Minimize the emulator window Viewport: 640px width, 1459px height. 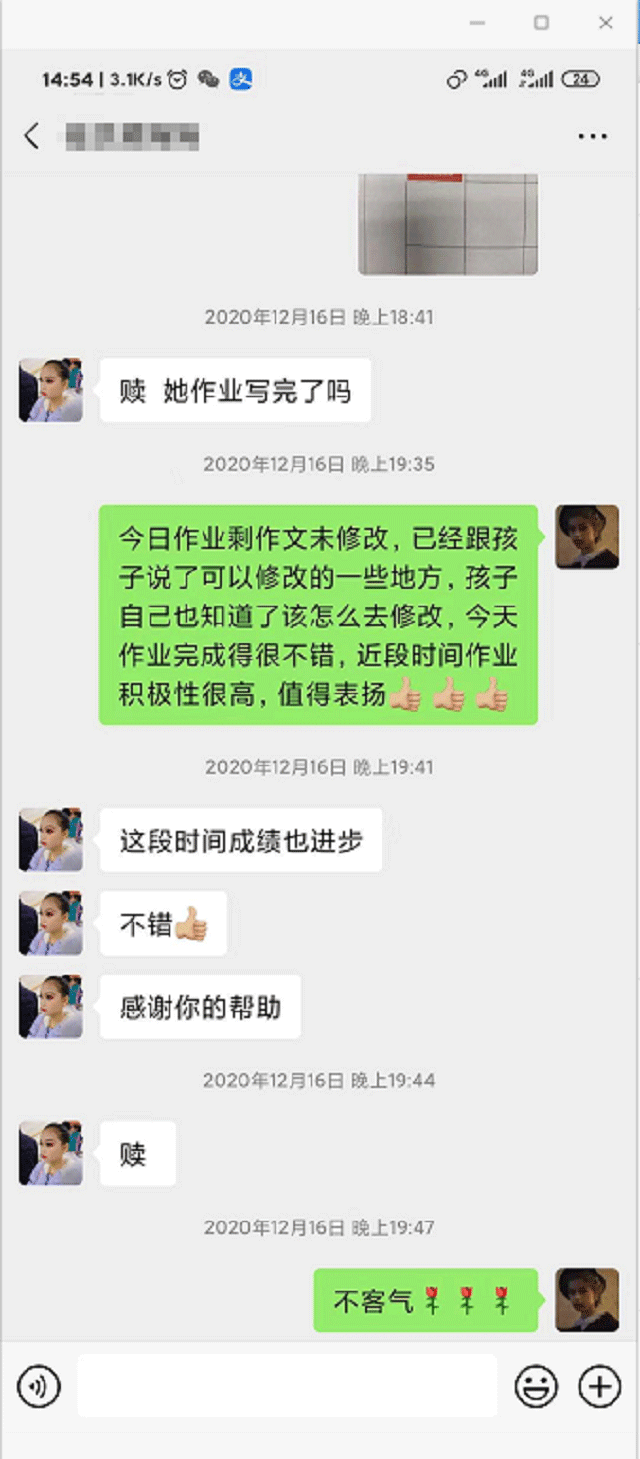(479, 23)
